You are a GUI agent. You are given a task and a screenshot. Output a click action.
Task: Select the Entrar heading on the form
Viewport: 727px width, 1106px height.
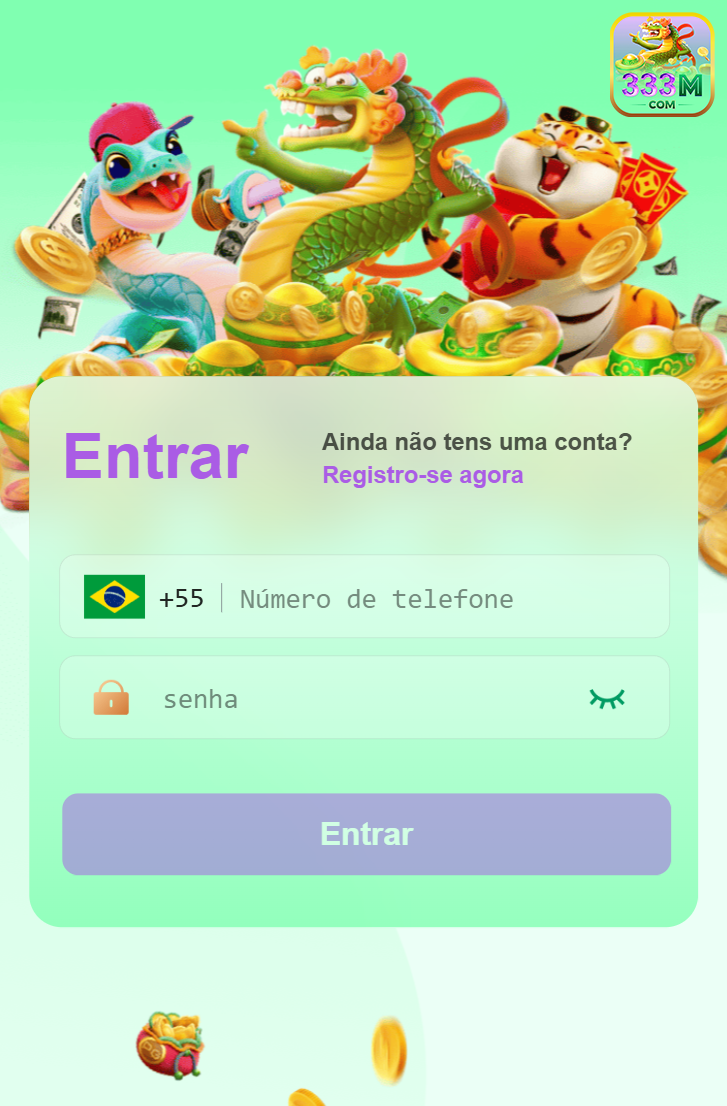[x=155, y=457]
